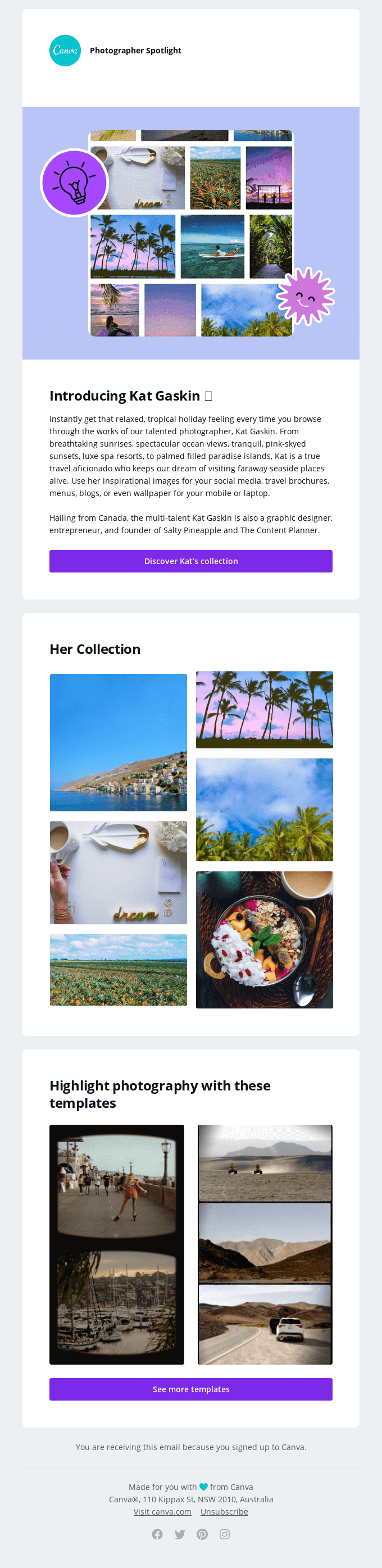Viewport: 382px width, 1568px height.
Task: Open the fruit breakfast bowl photo
Action: pyautogui.click(x=264, y=939)
